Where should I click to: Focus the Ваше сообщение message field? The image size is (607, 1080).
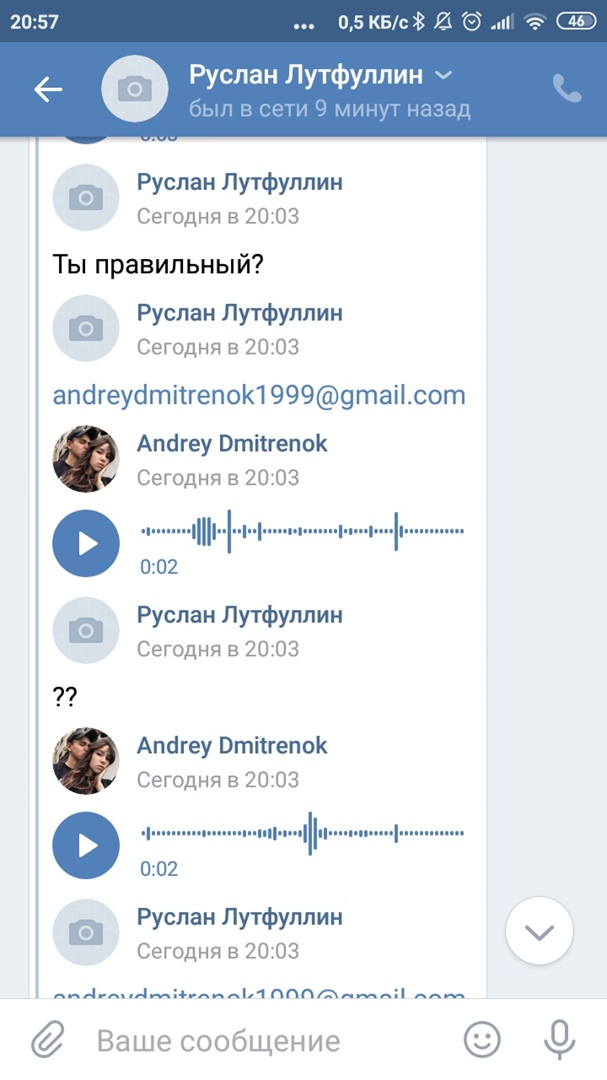260,1041
